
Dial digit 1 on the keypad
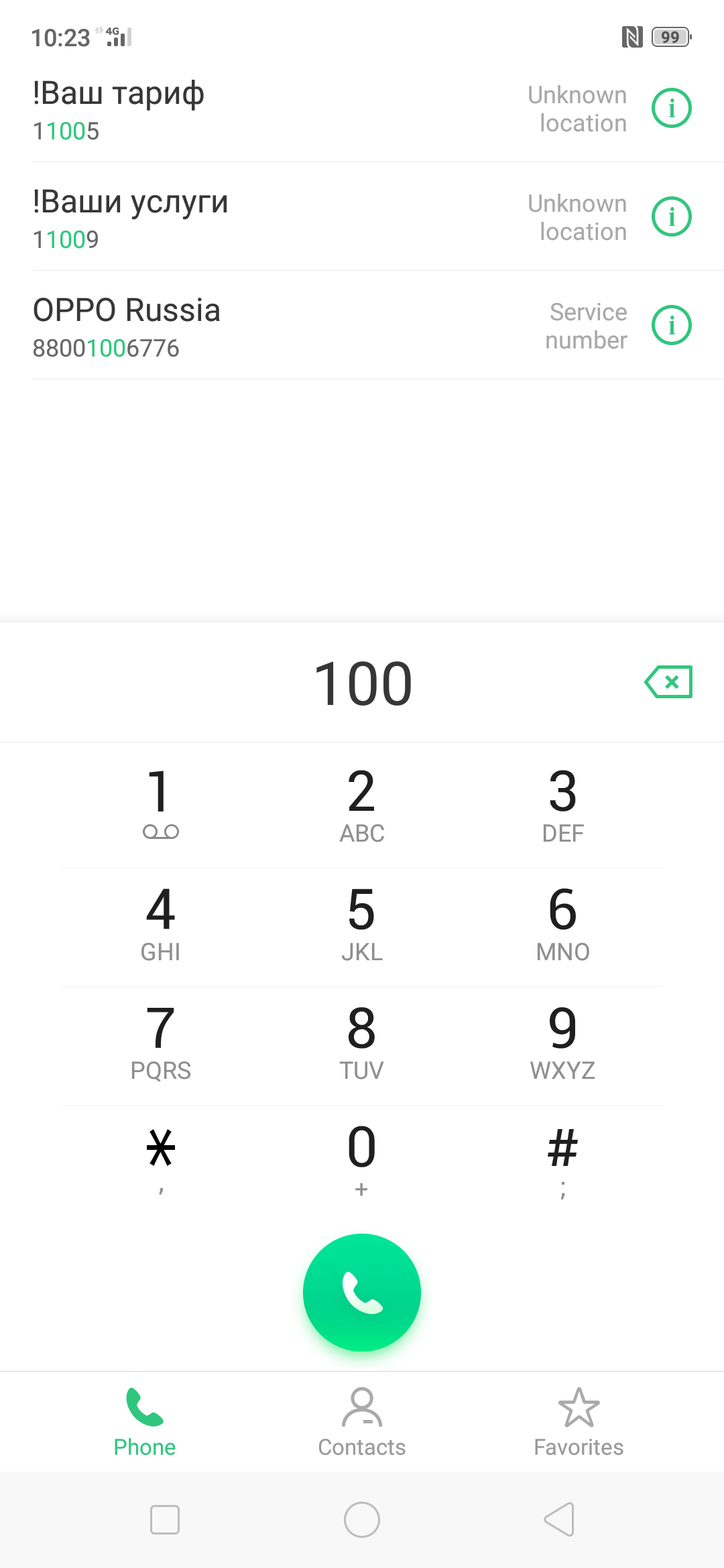(160, 803)
